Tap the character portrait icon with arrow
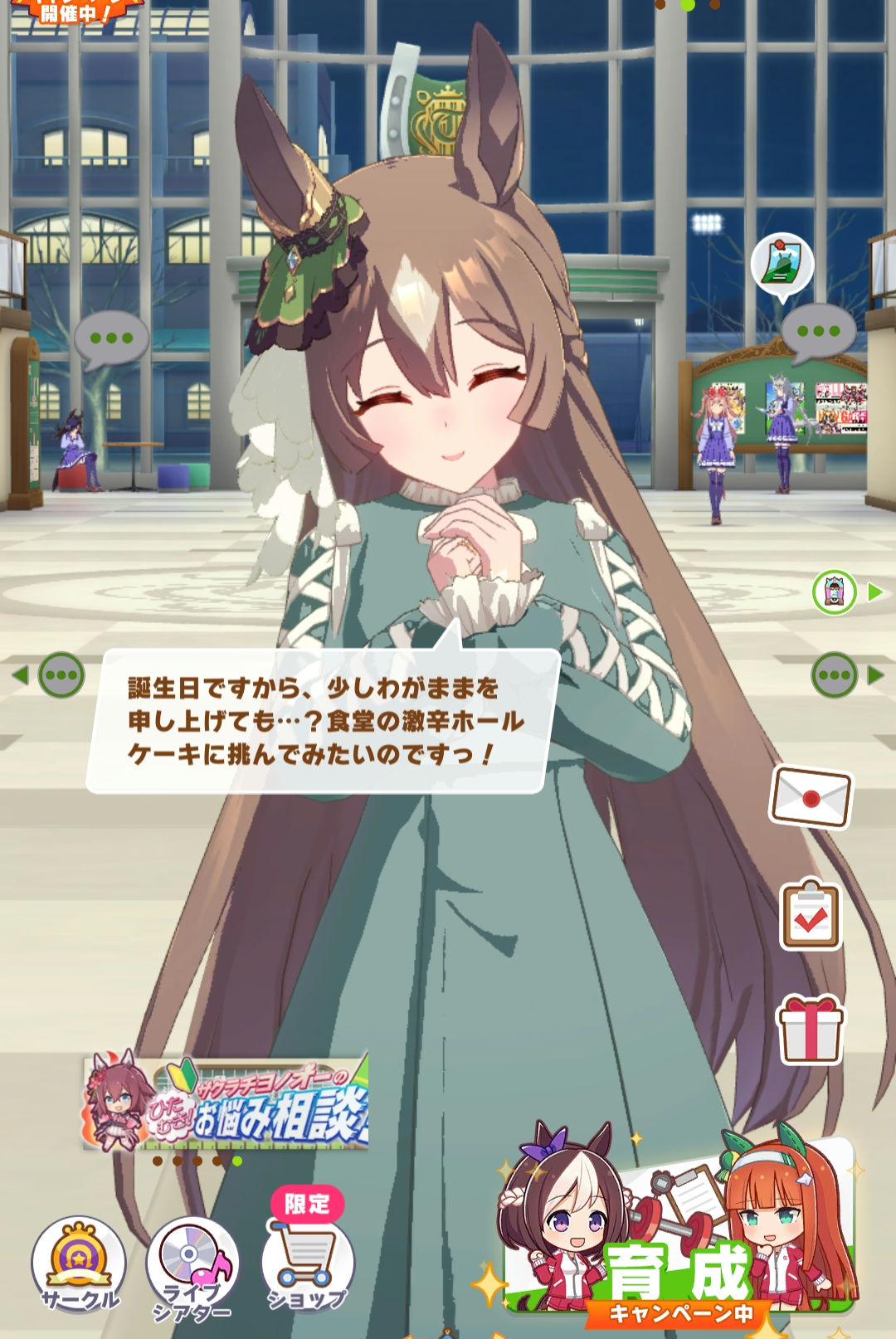The width and height of the screenshot is (896, 1339). pyautogui.click(x=835, y=592)
